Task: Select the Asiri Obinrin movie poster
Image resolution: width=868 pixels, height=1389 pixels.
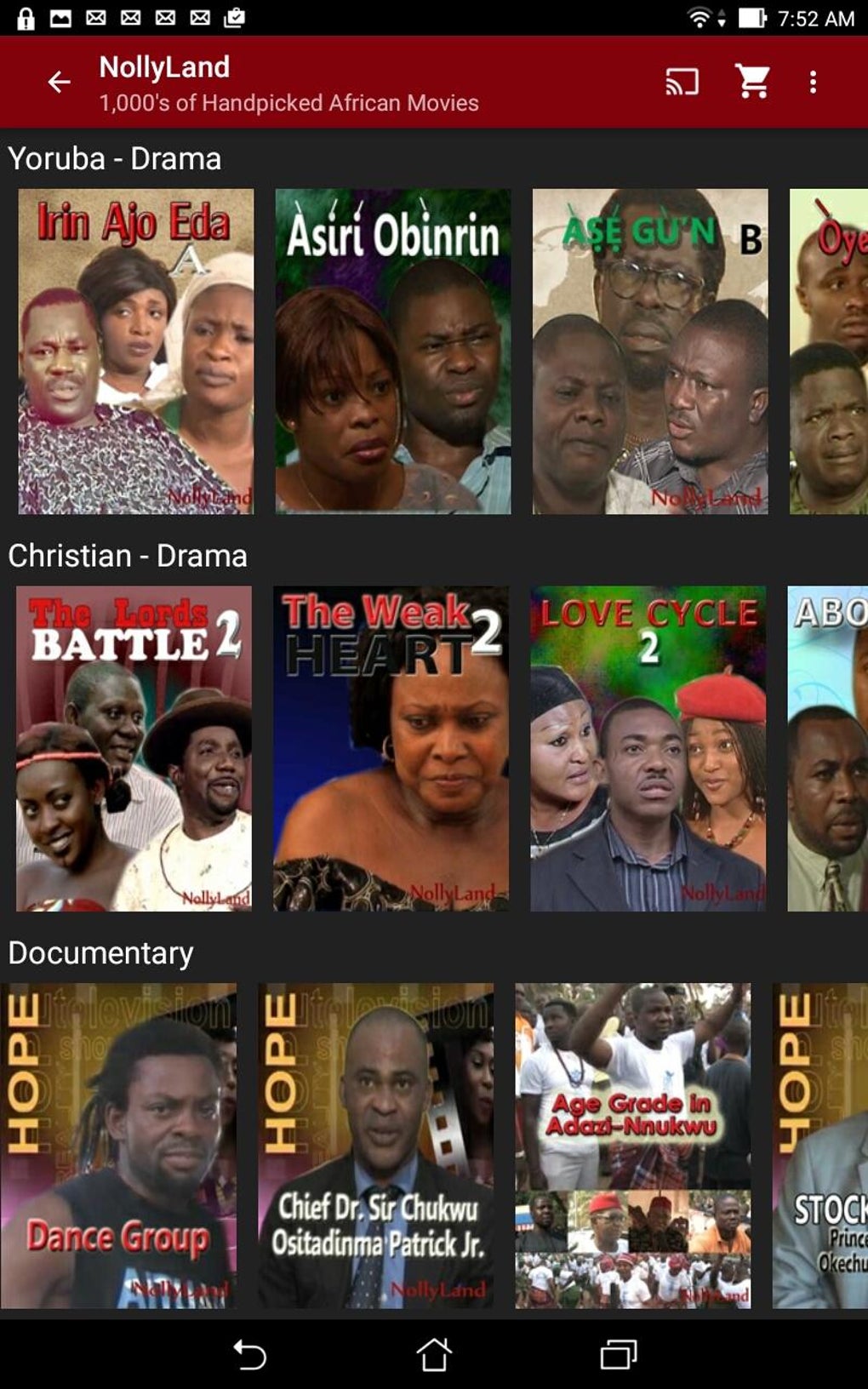Action: (x=393, y=349)
